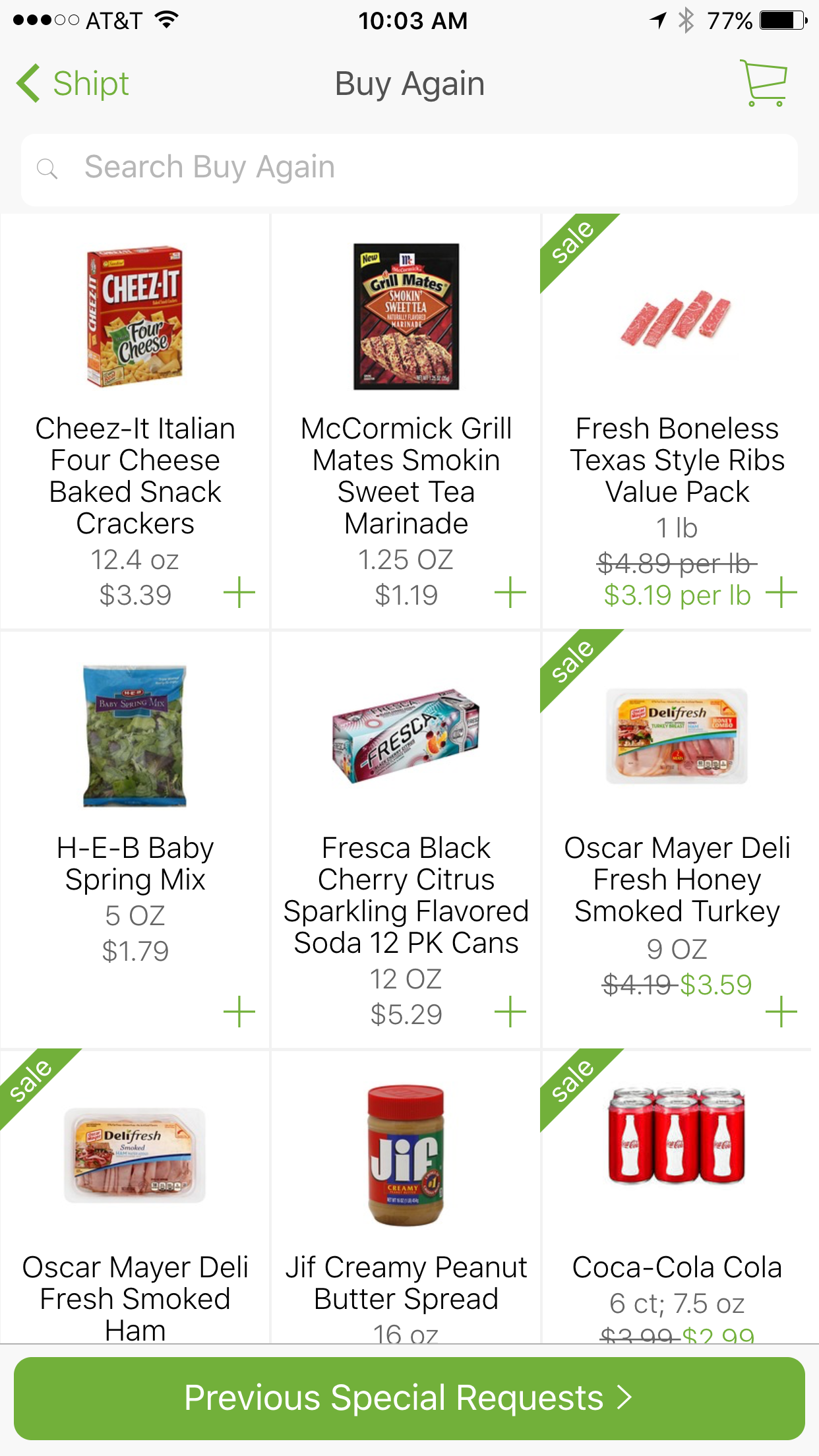
Task: Open the Fresca Black Cherry Citrus product
Action: click(x=406, y=840)
